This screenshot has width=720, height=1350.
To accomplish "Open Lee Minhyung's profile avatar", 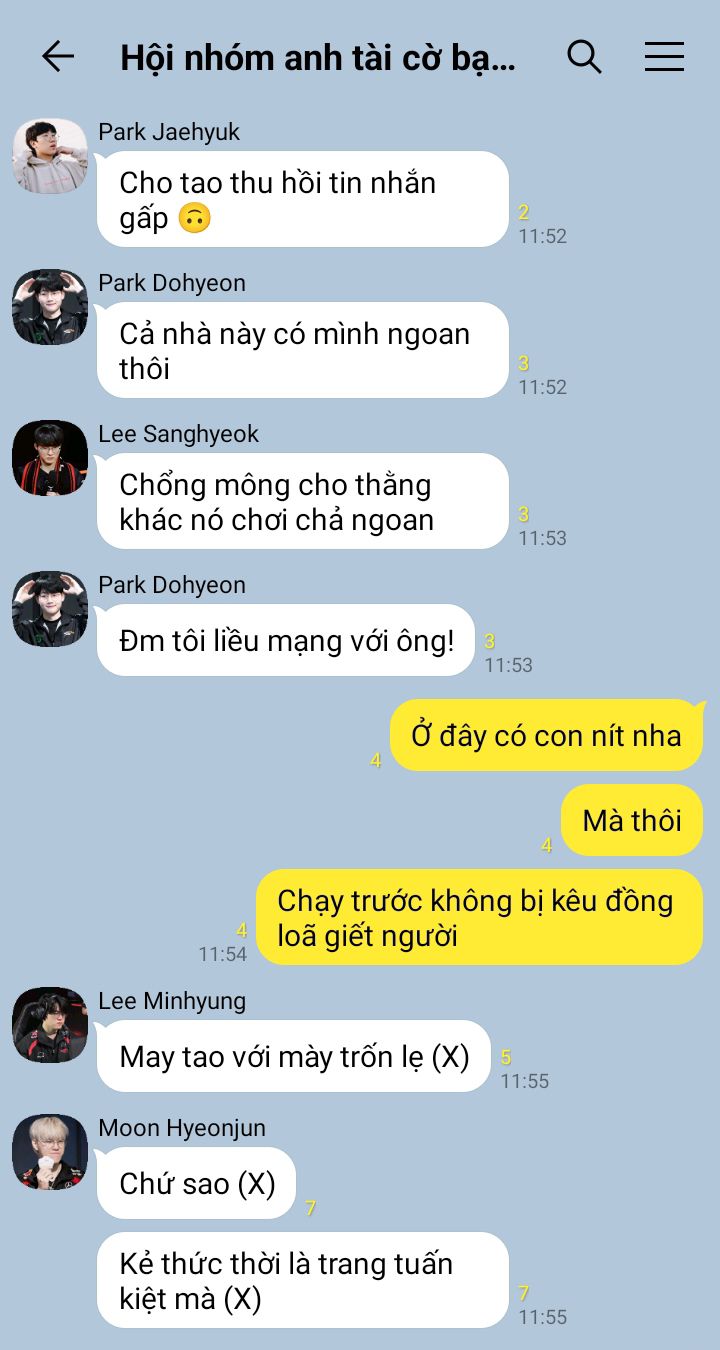I will (x=50, y=1025).
